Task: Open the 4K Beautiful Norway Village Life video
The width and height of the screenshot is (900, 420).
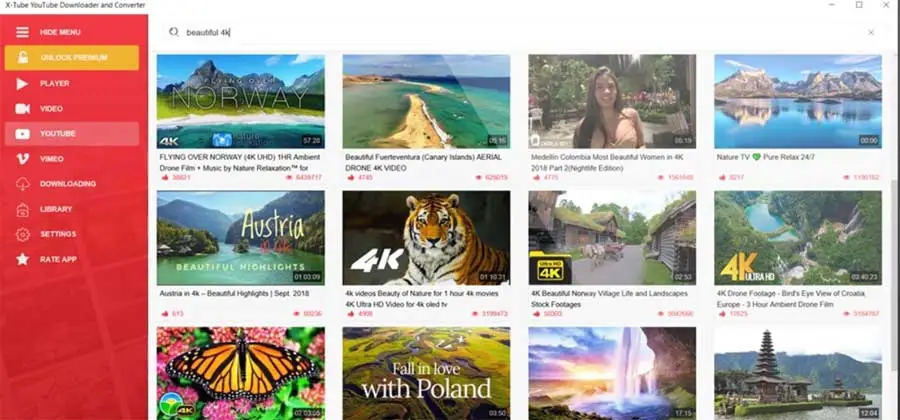Action: (611, 238)
